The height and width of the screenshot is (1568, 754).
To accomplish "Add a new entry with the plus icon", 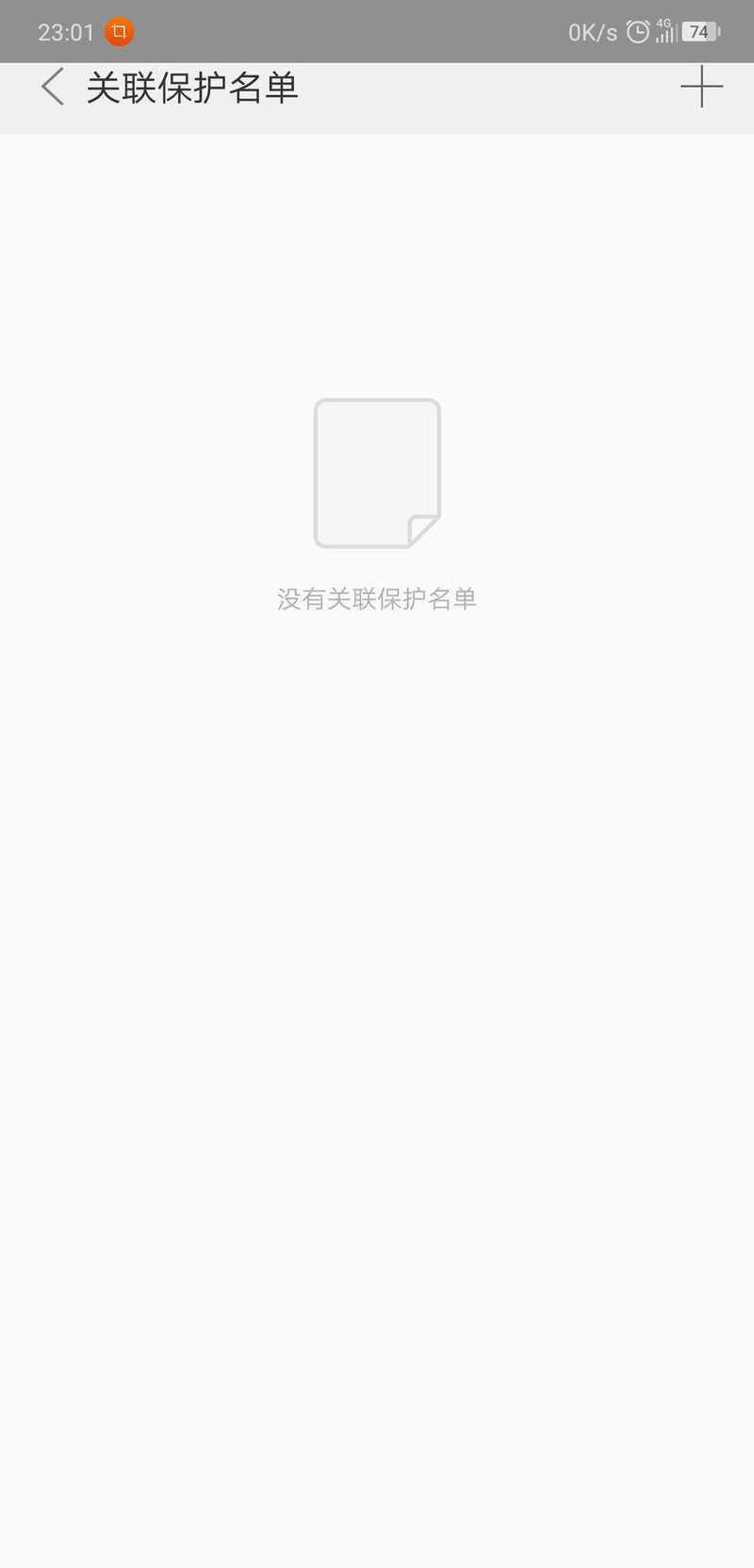I will pyautogui.click(x=702, y=88).
